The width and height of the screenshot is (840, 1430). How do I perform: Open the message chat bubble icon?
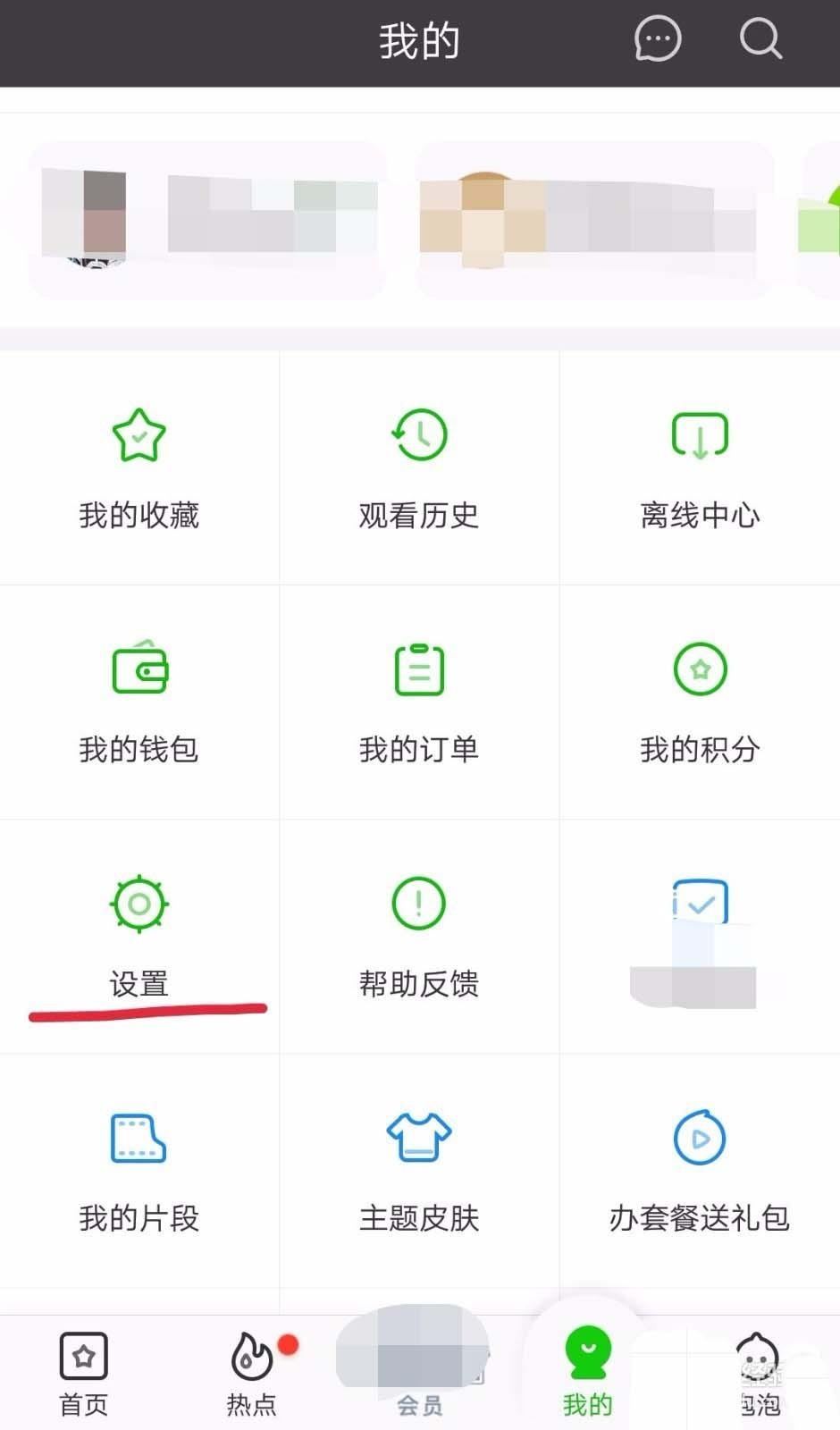[x=658, y=39]
